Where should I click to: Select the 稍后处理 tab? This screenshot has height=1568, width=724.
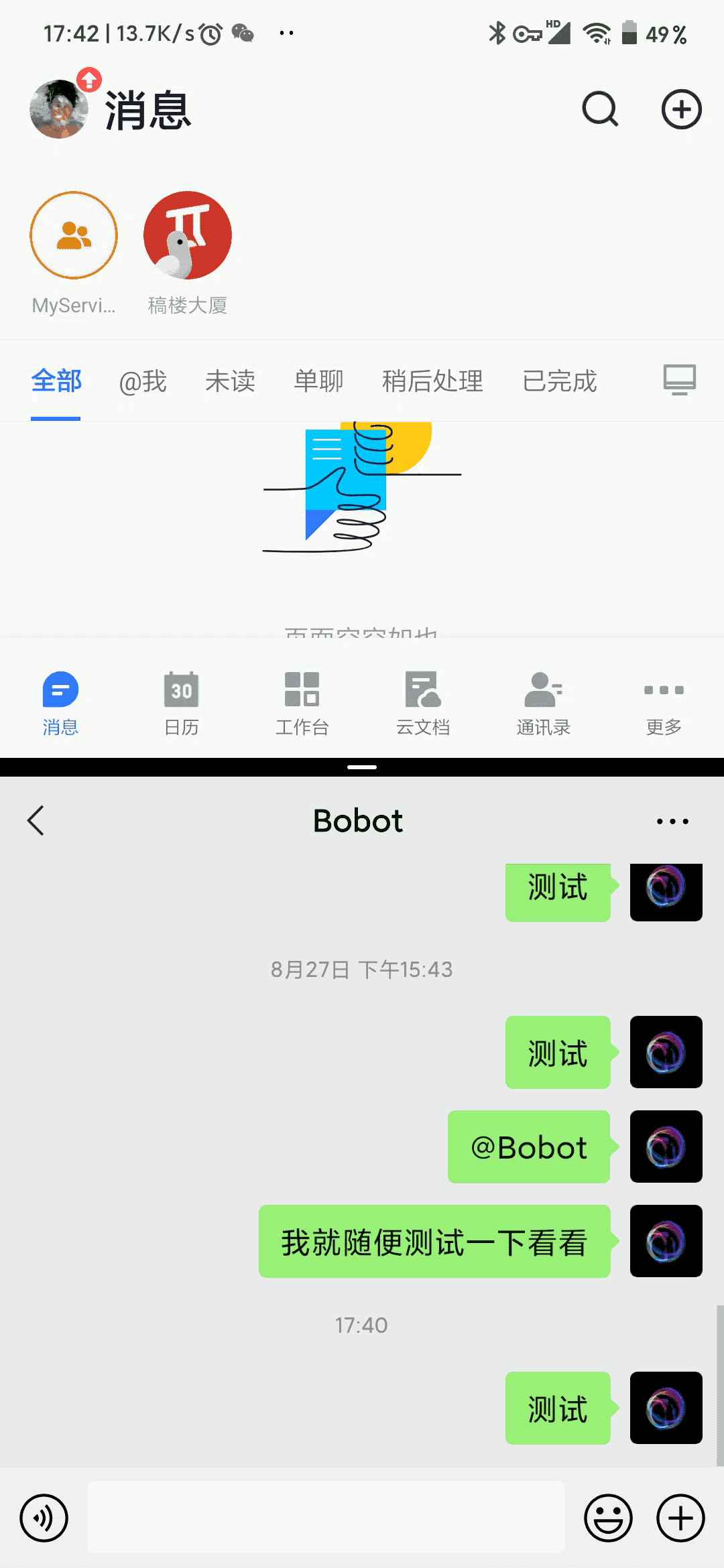[432, 381]
